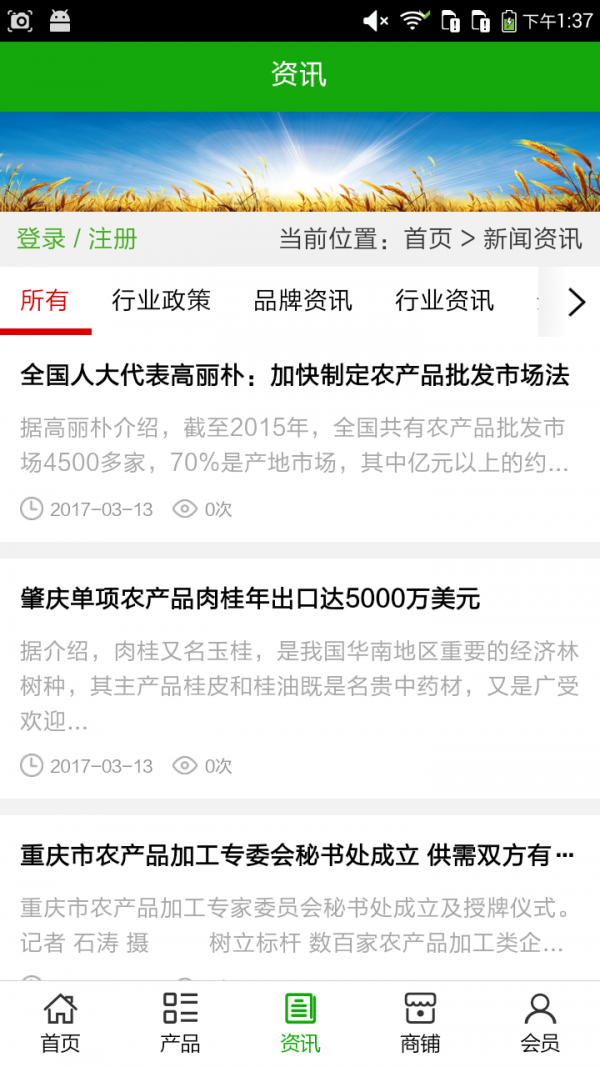Go to the 首页 bottom tab
The height and width of the screenshot is (1067, 600).
click(x=60, y=1023)
